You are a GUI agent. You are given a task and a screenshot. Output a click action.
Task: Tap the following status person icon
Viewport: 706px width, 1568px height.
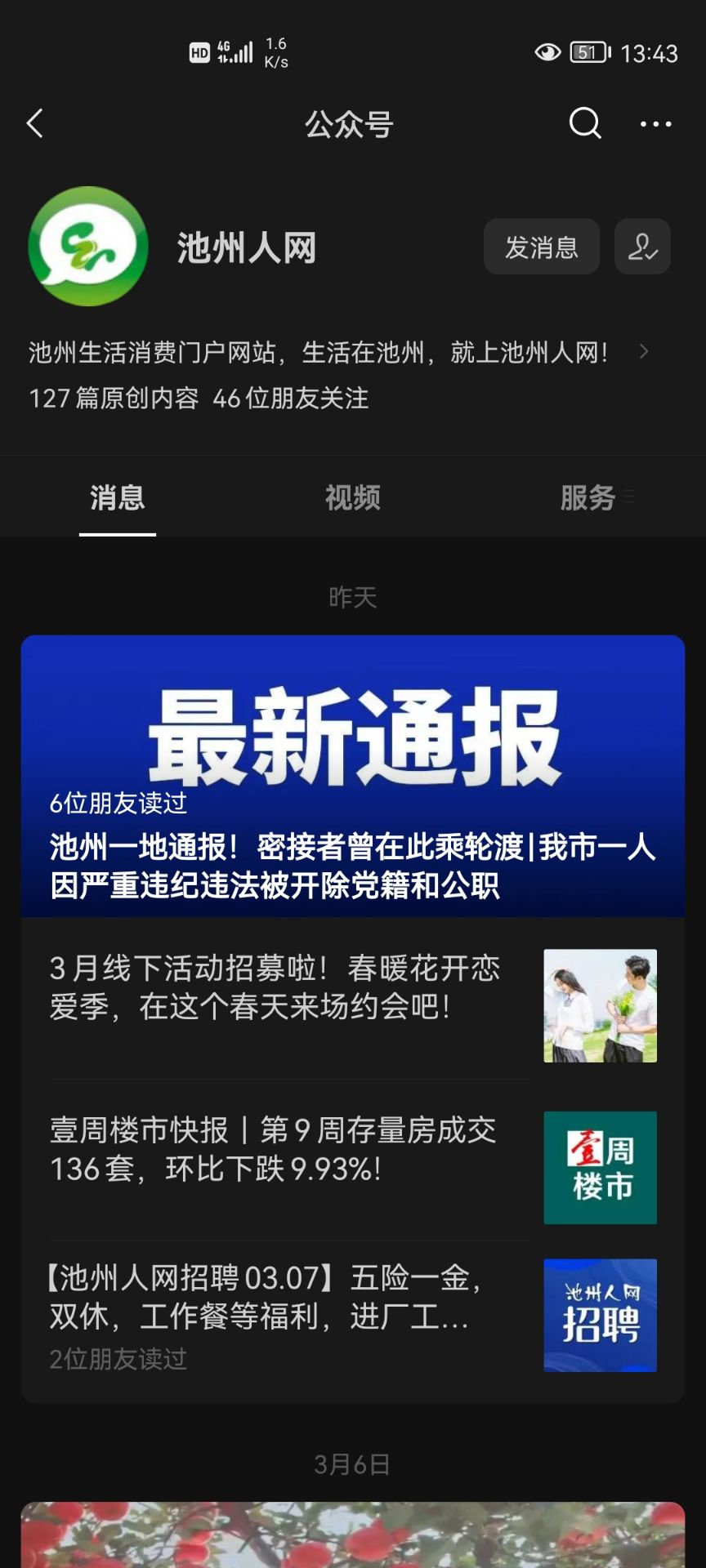642,247
